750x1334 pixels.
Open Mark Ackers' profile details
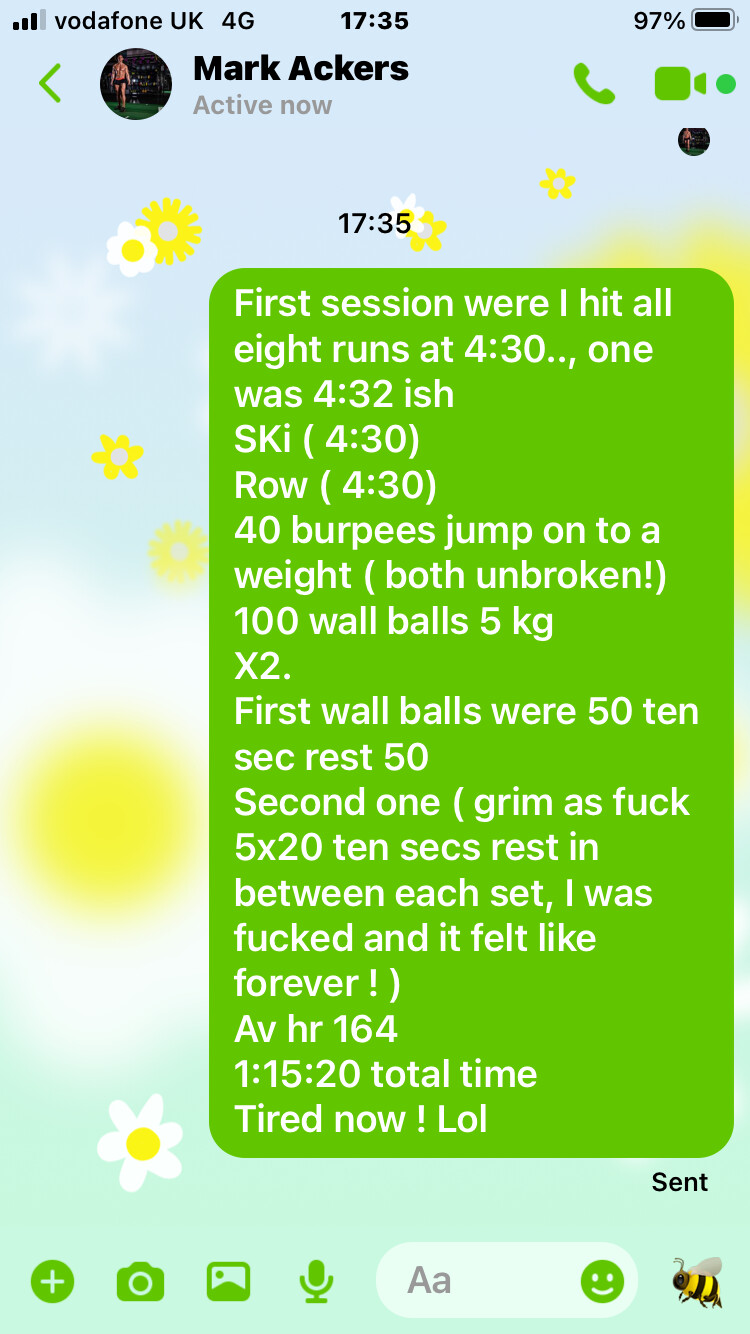tap(300, 84)
